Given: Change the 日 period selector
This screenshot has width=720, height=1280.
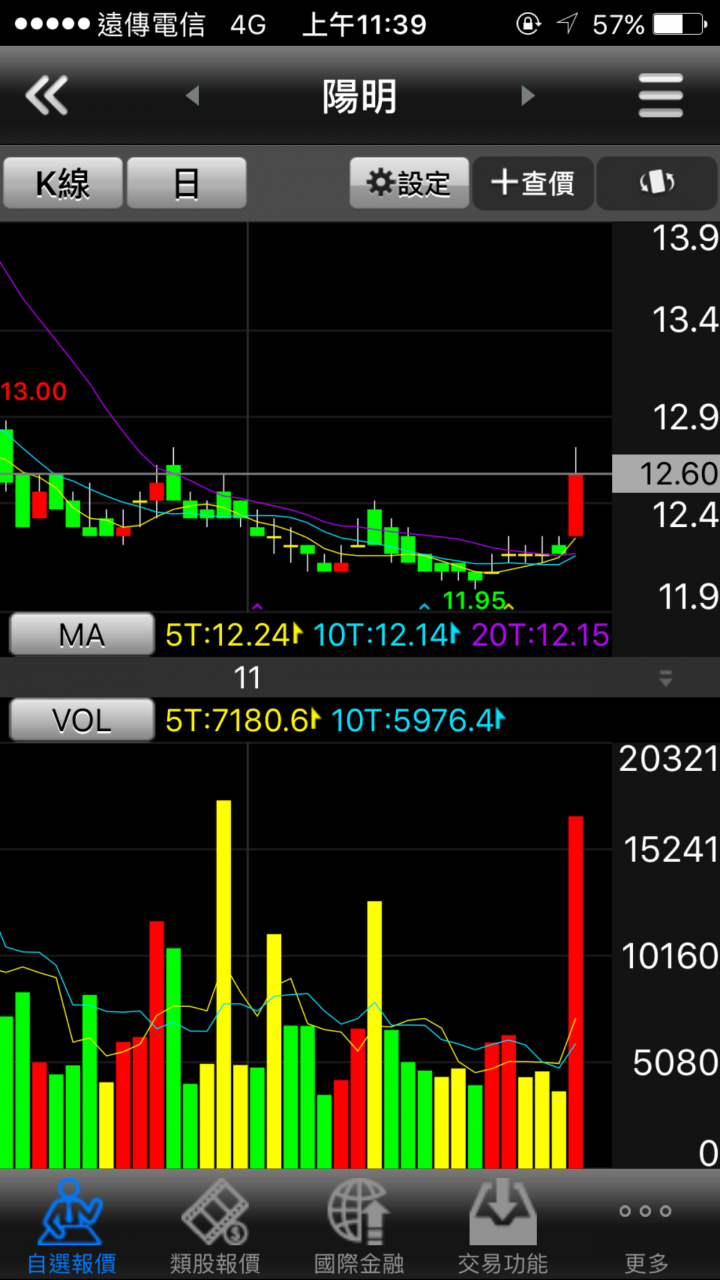Looking at the screenshot, I should (x=187, y=183).
